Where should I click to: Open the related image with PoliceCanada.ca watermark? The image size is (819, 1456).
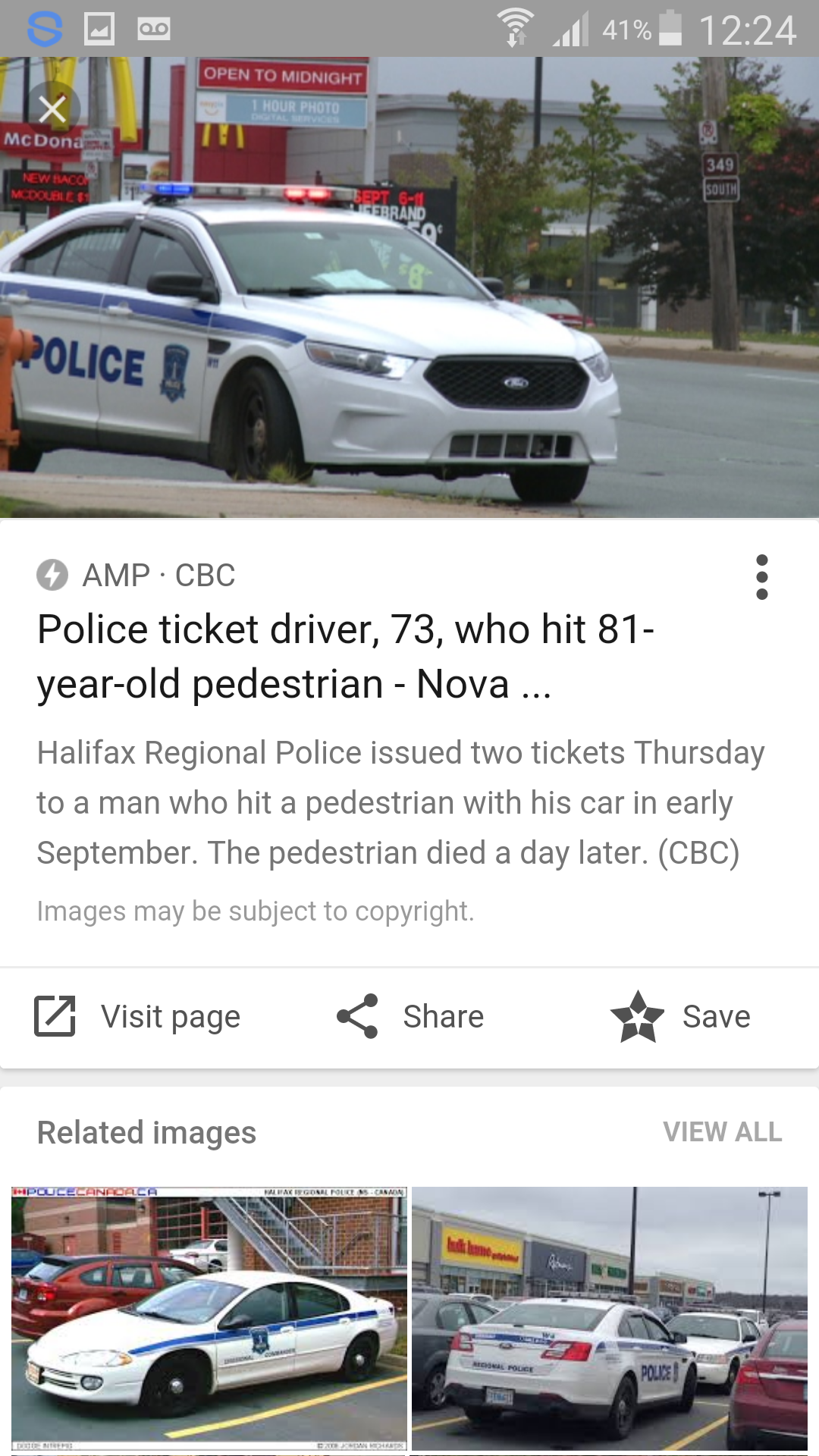click(x=209, y=1318)
